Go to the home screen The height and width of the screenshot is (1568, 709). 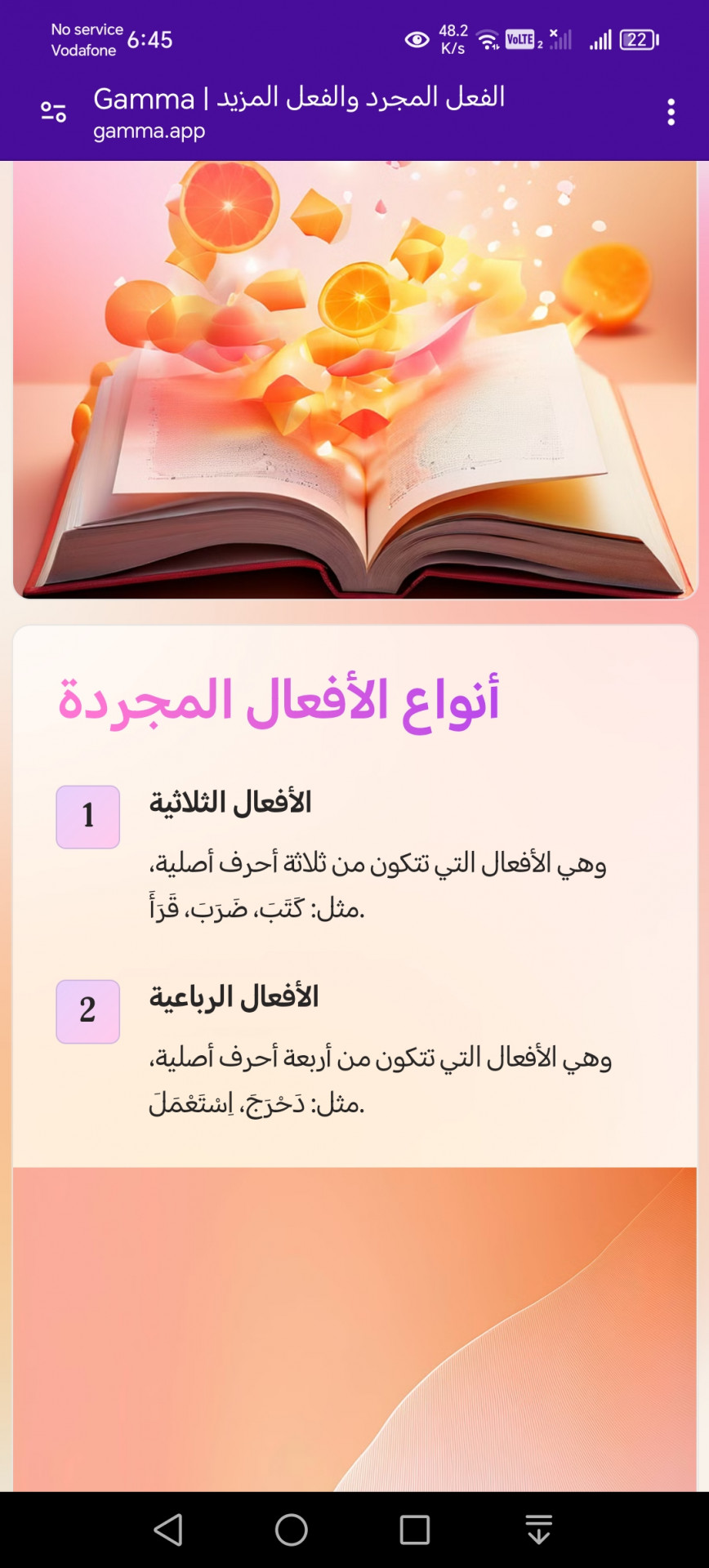tap(292, 1530)
